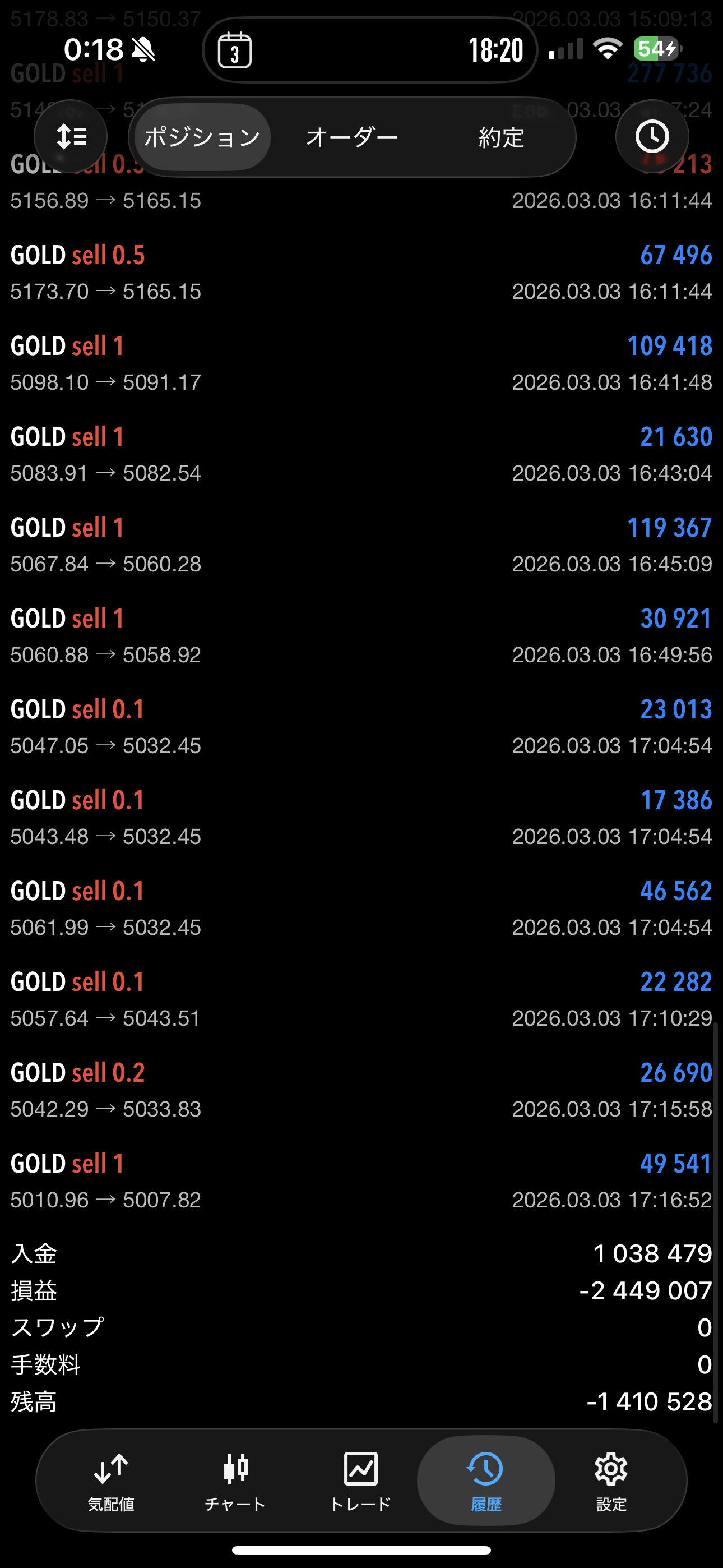View the GOLD sell 0.2 trade with profit 26 690

[361, 1090]
